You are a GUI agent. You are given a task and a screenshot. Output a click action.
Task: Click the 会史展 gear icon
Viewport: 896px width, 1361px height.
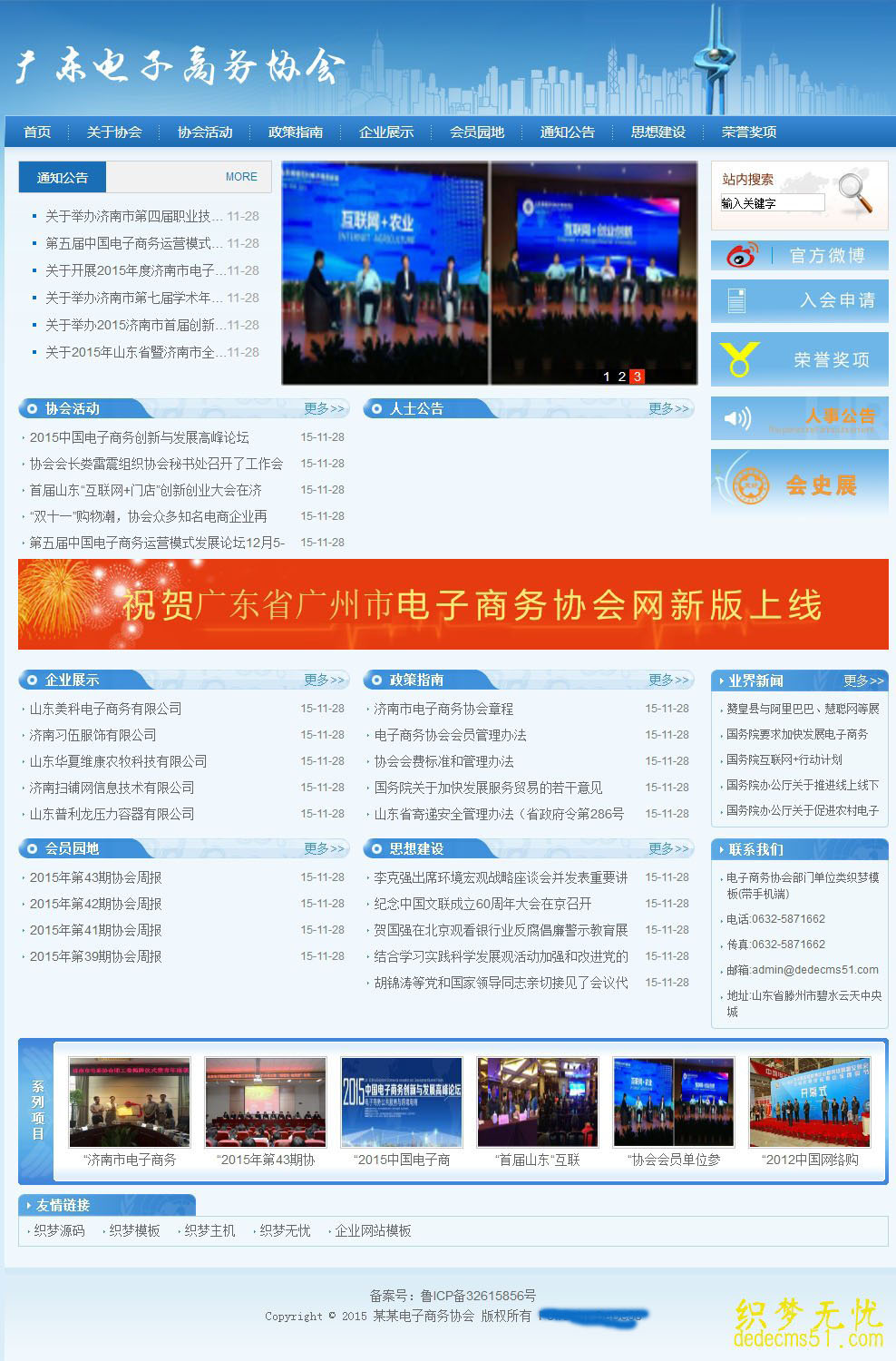coord(749,485)
